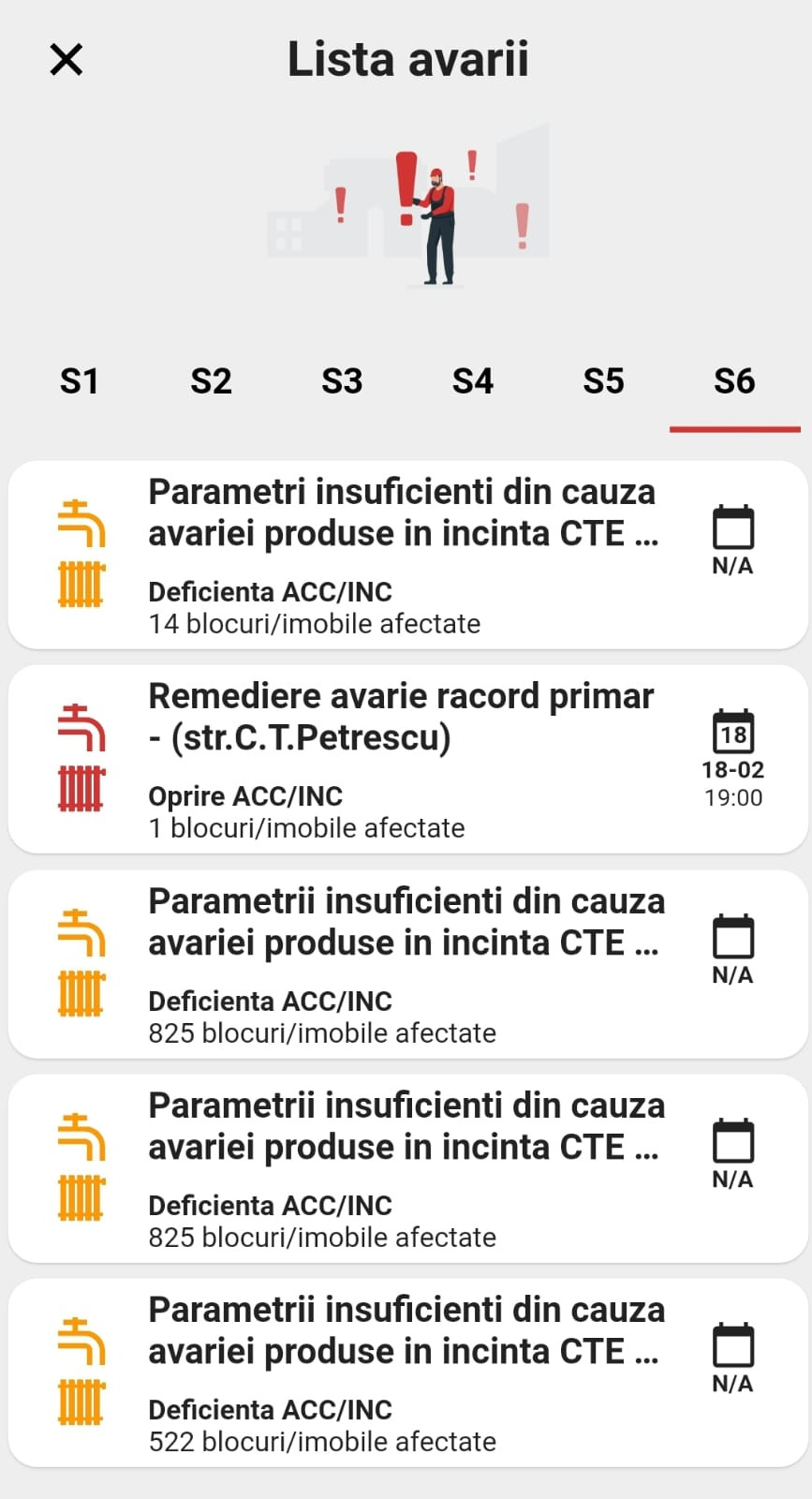Open the S2 tab
Viewport: 812px width, 1499px height.
pyautogui.click(x=210, y=380)
